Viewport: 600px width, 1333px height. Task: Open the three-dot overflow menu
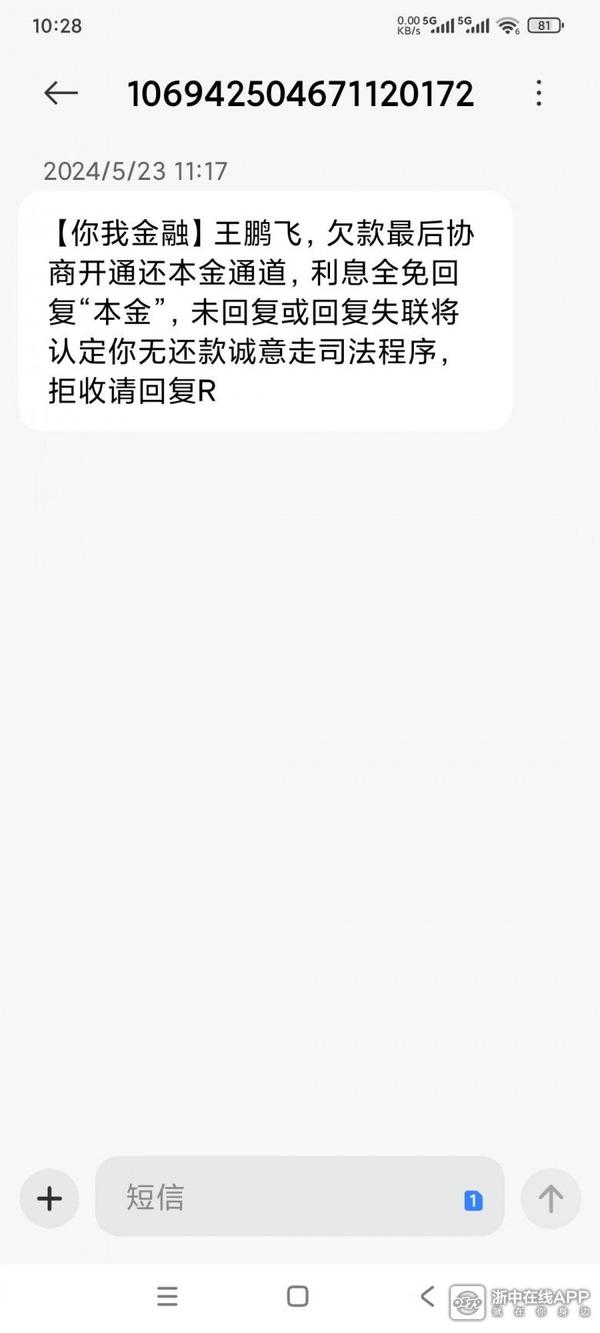[x=539, y=93]
